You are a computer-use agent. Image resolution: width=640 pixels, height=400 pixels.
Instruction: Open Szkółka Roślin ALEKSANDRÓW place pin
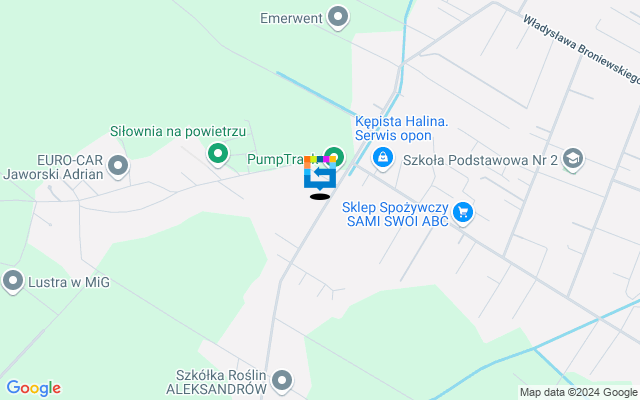point(282,380)
